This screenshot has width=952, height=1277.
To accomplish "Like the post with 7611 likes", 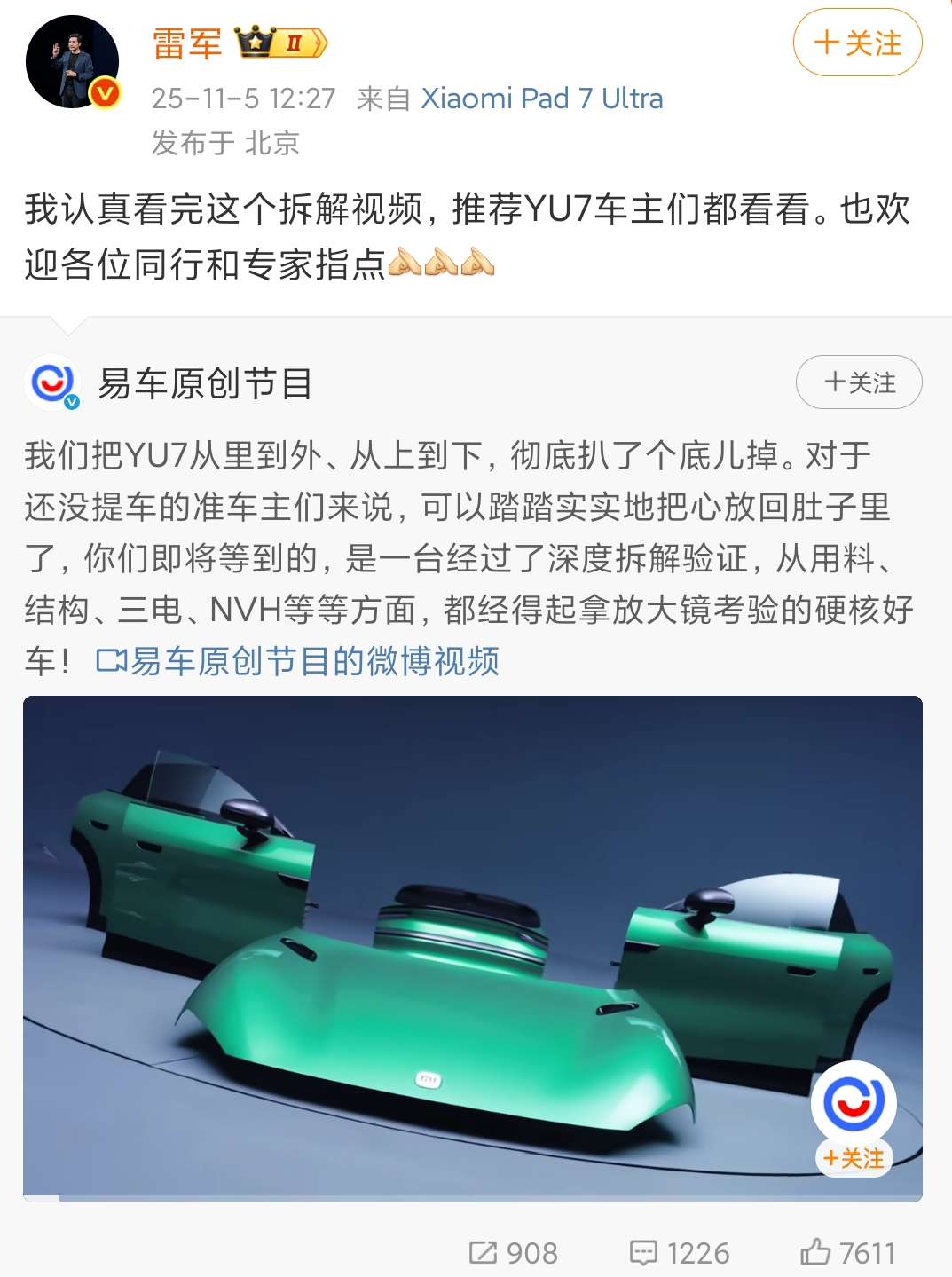I will (847, 1252).
